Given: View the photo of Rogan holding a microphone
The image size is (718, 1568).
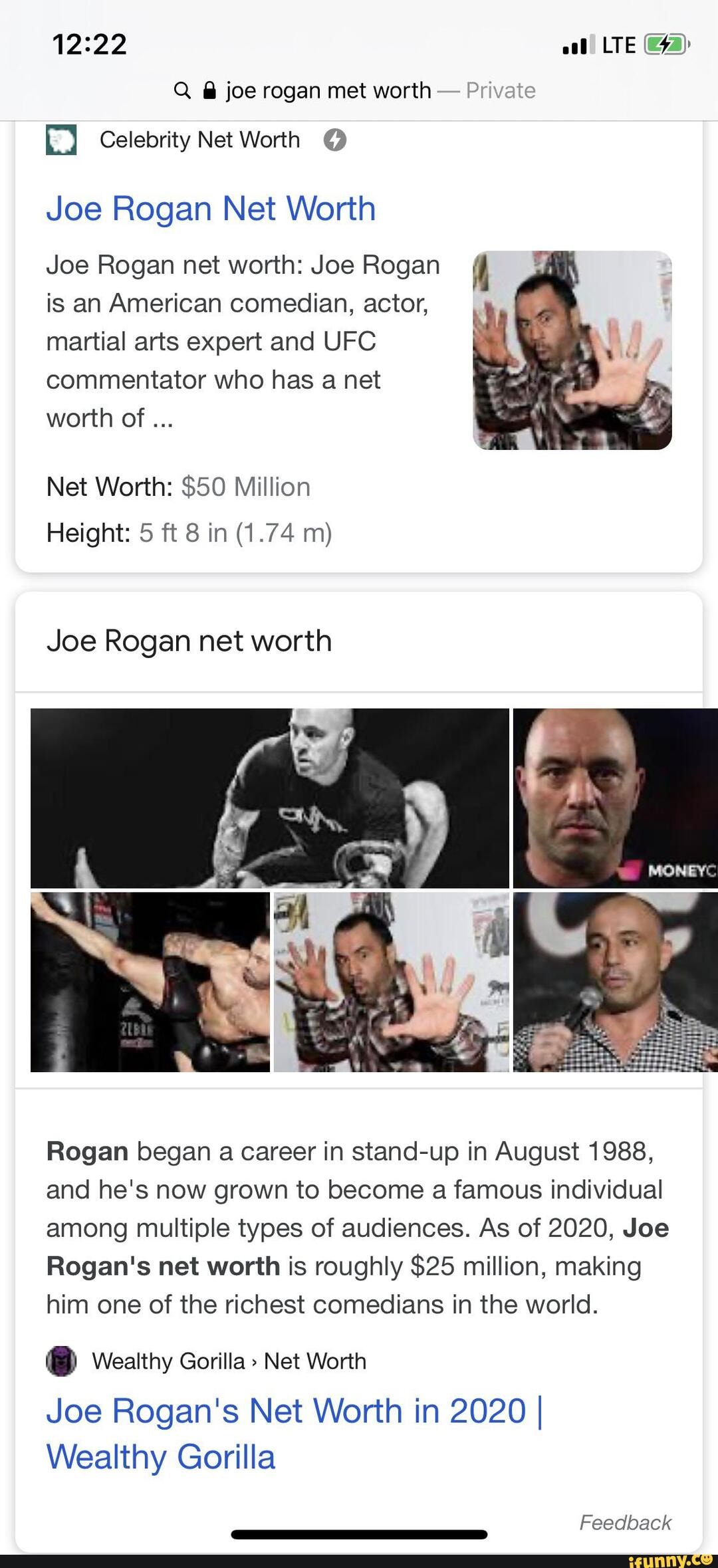Looking at the screenshot, I should (616, 982).
